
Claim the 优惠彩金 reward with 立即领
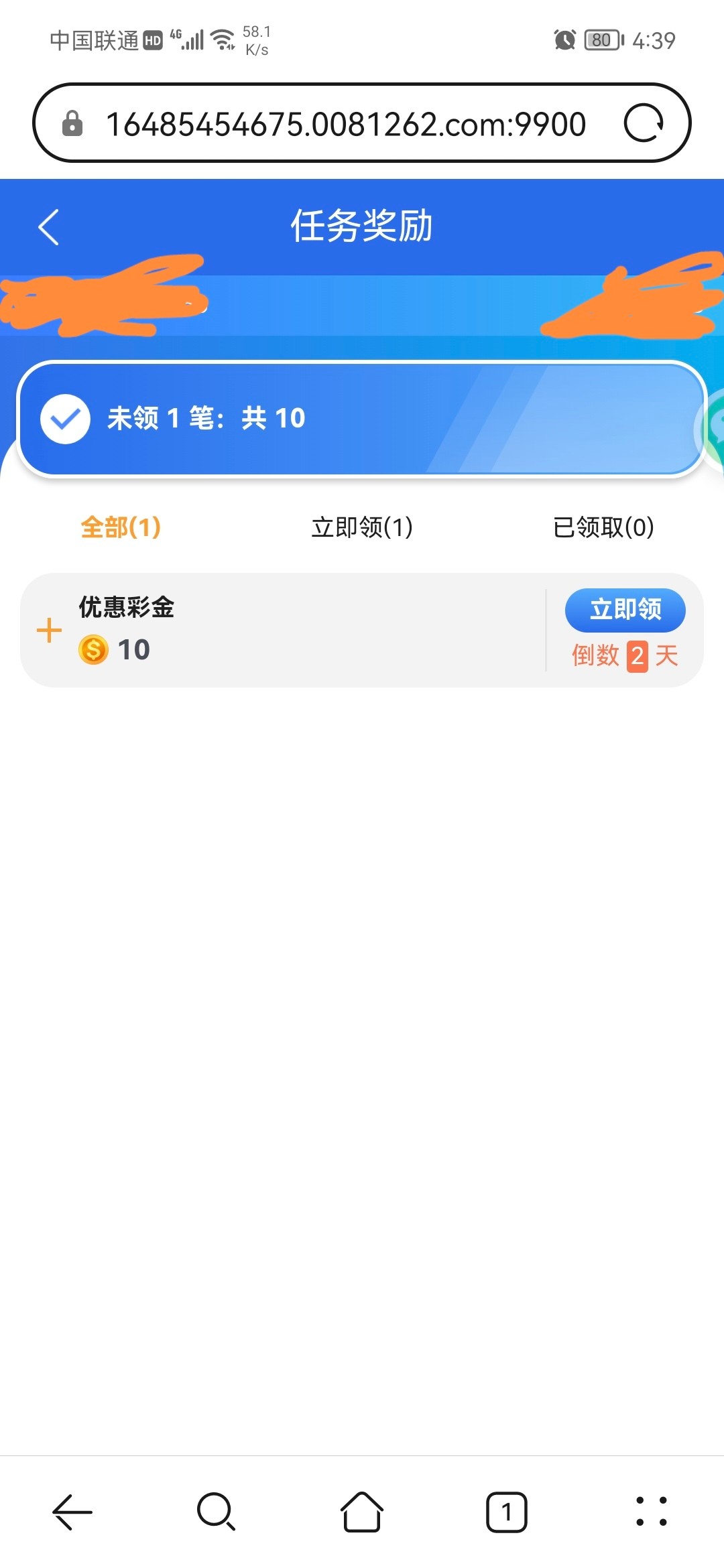pos(625,610)
